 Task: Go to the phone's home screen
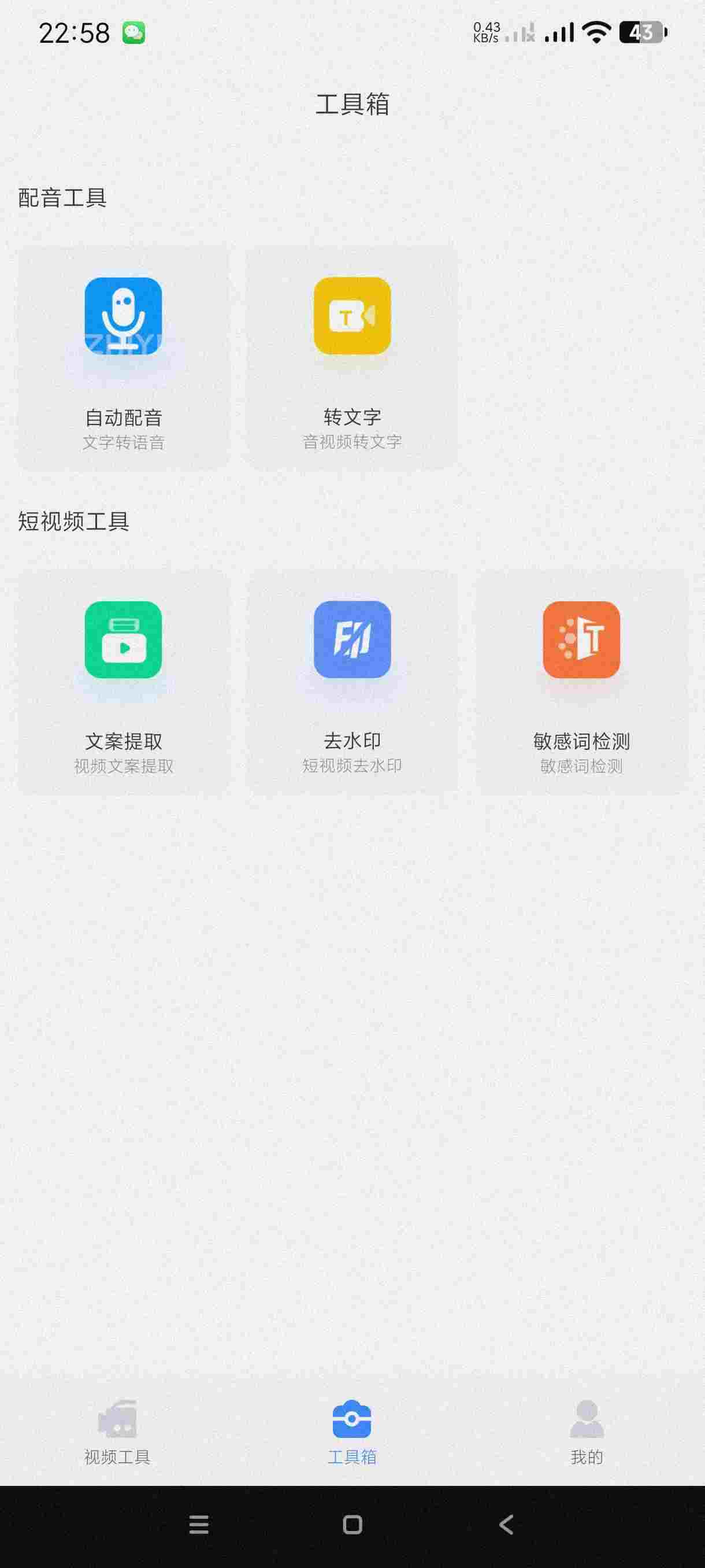click(352, 1524)
